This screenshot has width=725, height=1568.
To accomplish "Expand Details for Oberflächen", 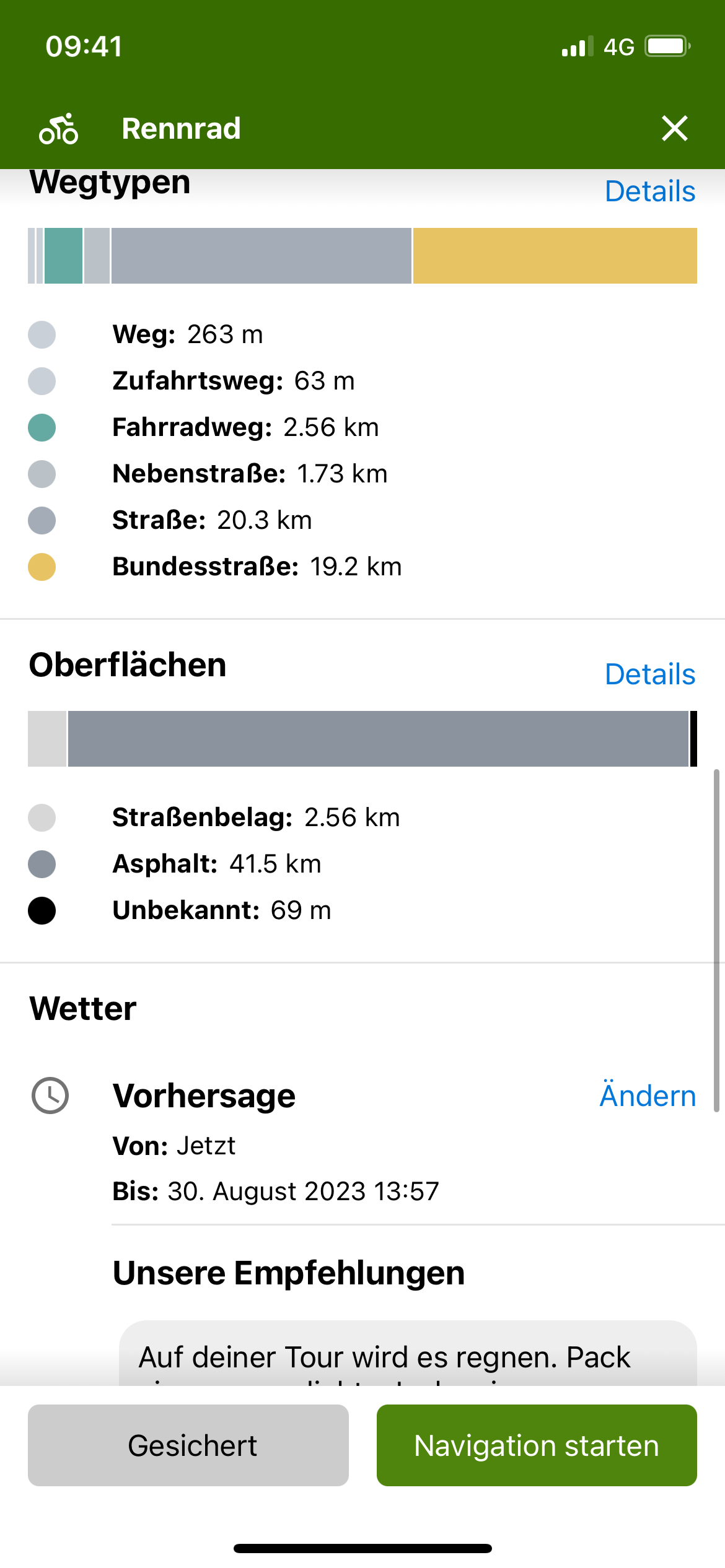I will [650, 674].
